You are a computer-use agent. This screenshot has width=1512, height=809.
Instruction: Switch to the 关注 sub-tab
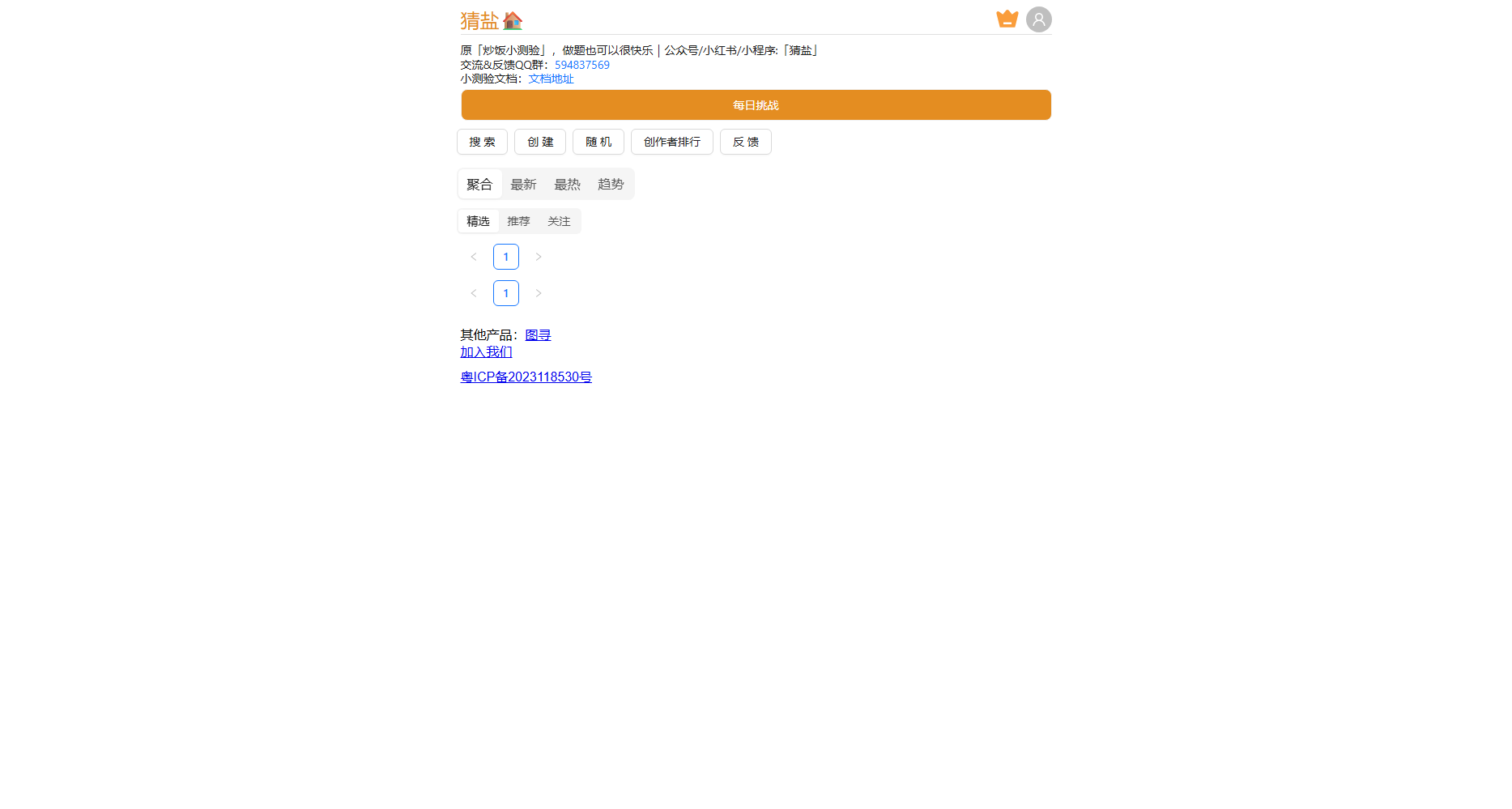559,221
